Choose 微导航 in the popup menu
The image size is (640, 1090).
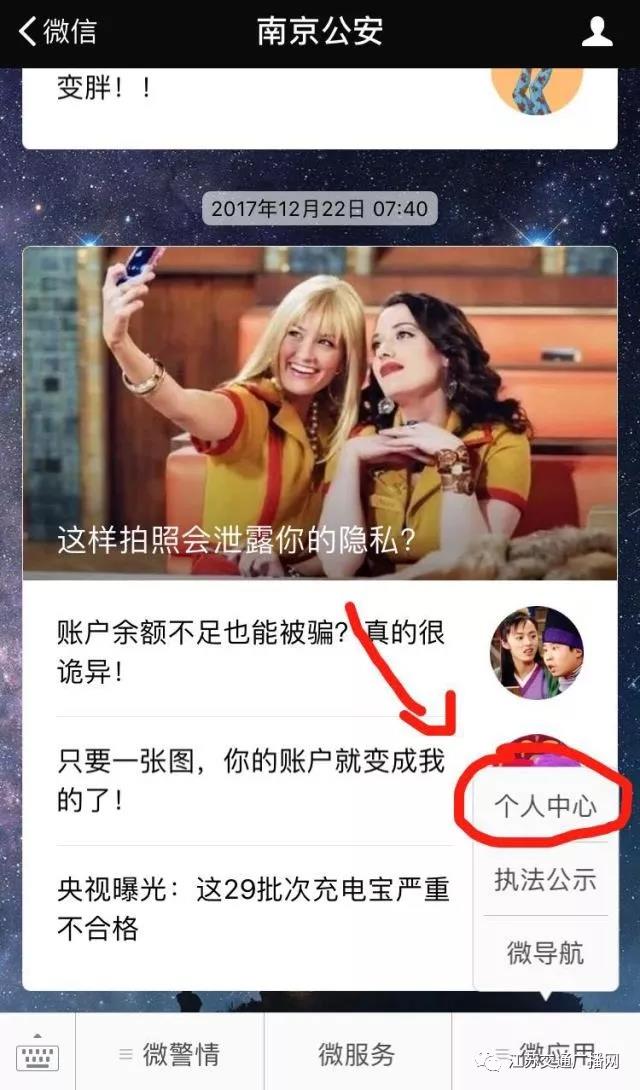(545, 953)
